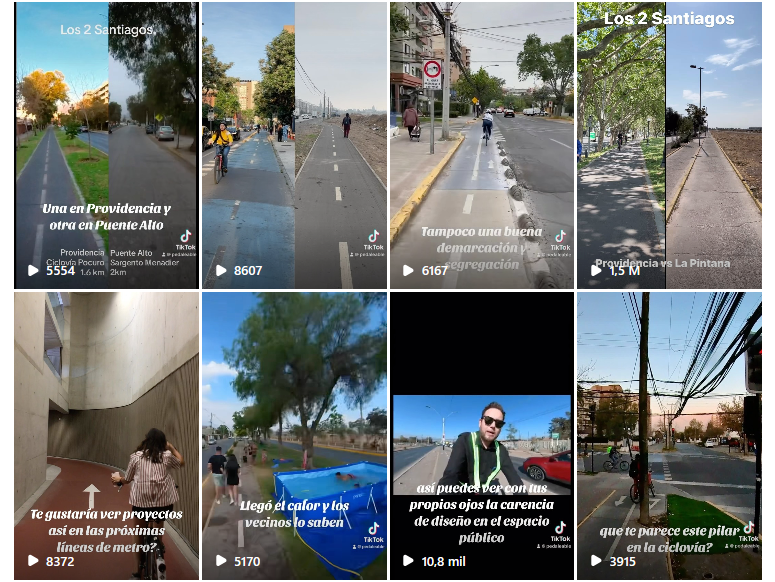Open the 'carencia de diseño' video with 10,8 mil views
Screen dimensions: 775x582
click(481, 435)
